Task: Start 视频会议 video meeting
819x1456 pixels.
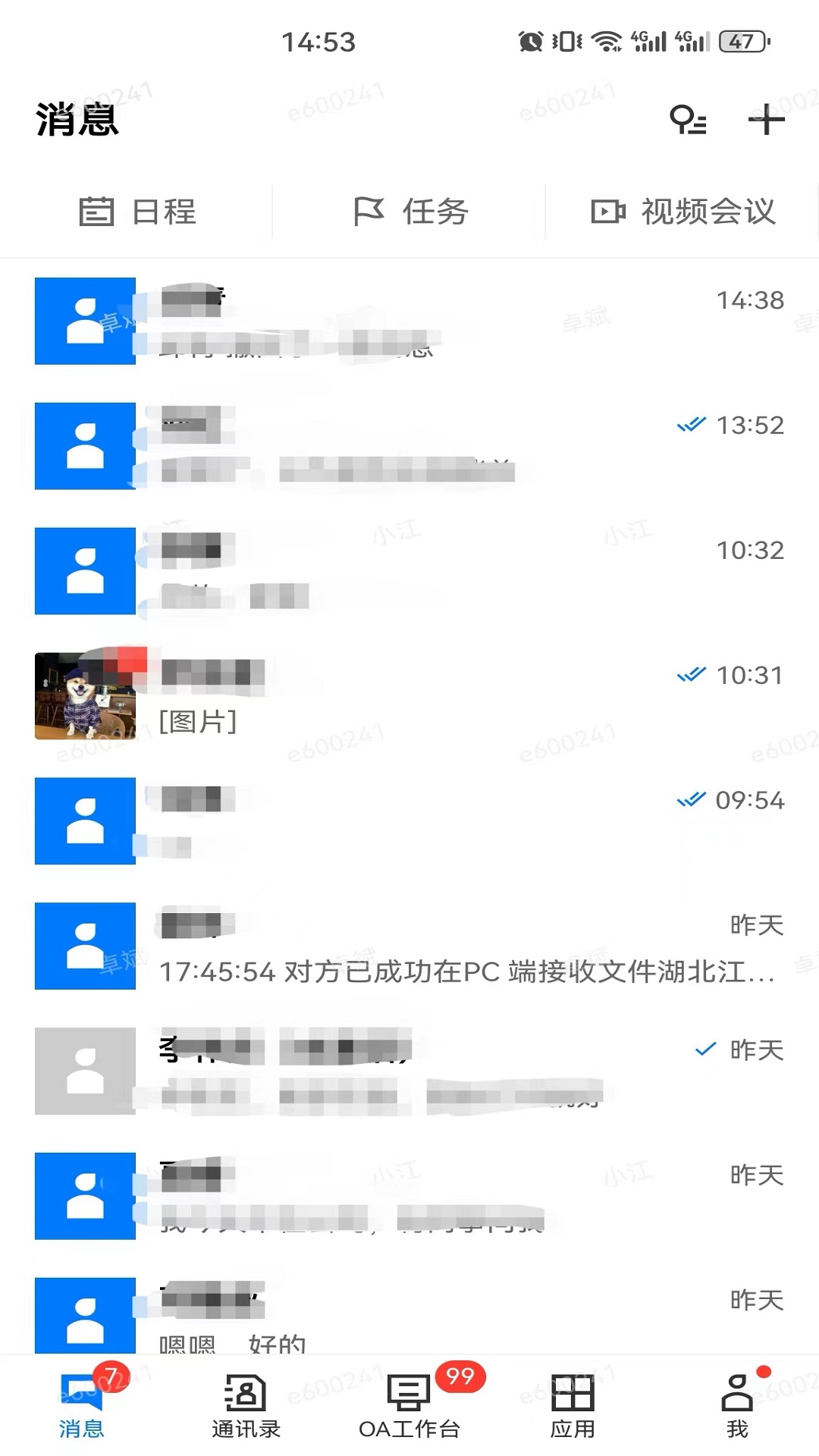Action: coord(683,212)
